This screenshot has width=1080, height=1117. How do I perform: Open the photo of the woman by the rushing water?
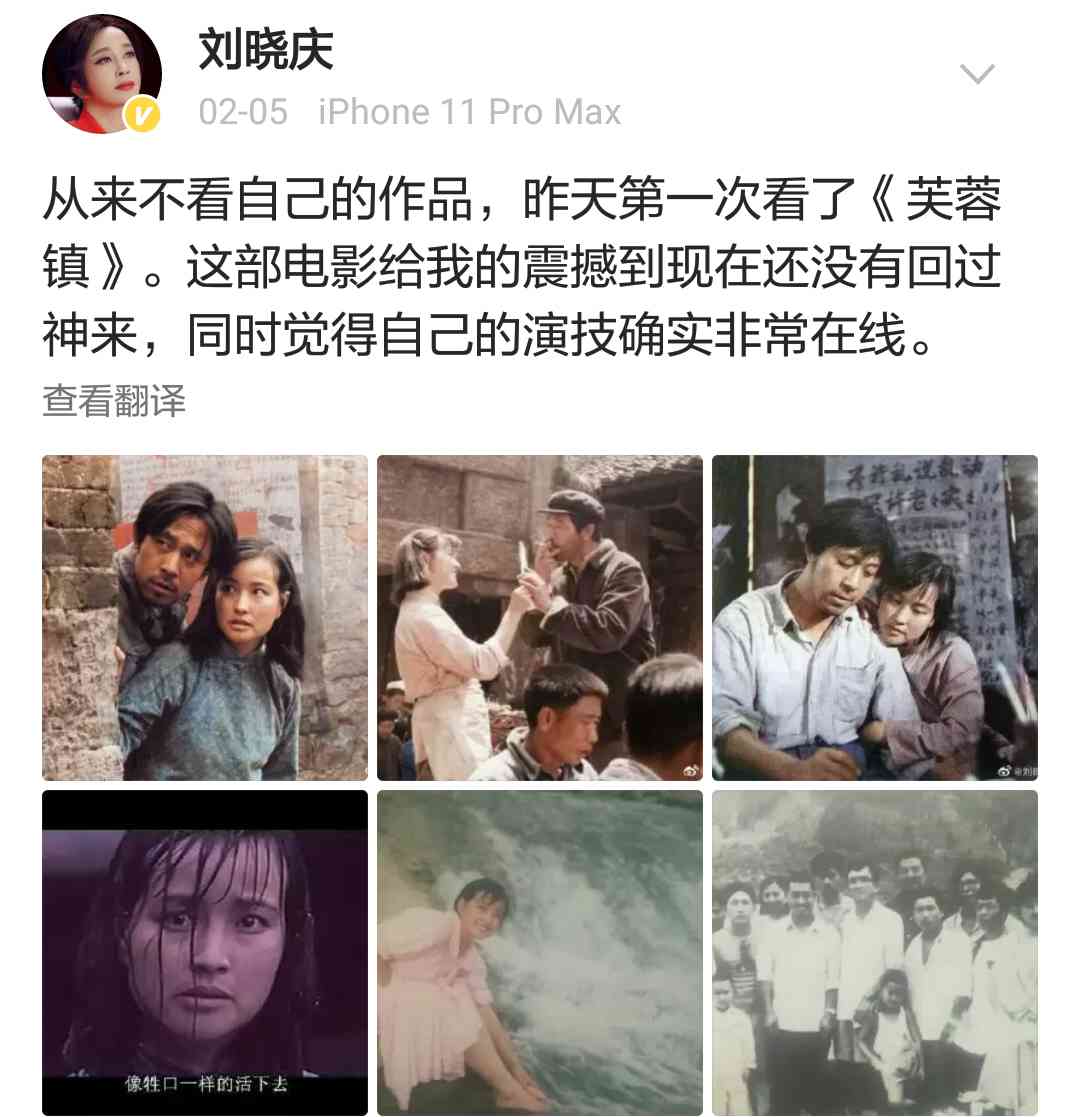pyautogui.click(x=539, y=952)
